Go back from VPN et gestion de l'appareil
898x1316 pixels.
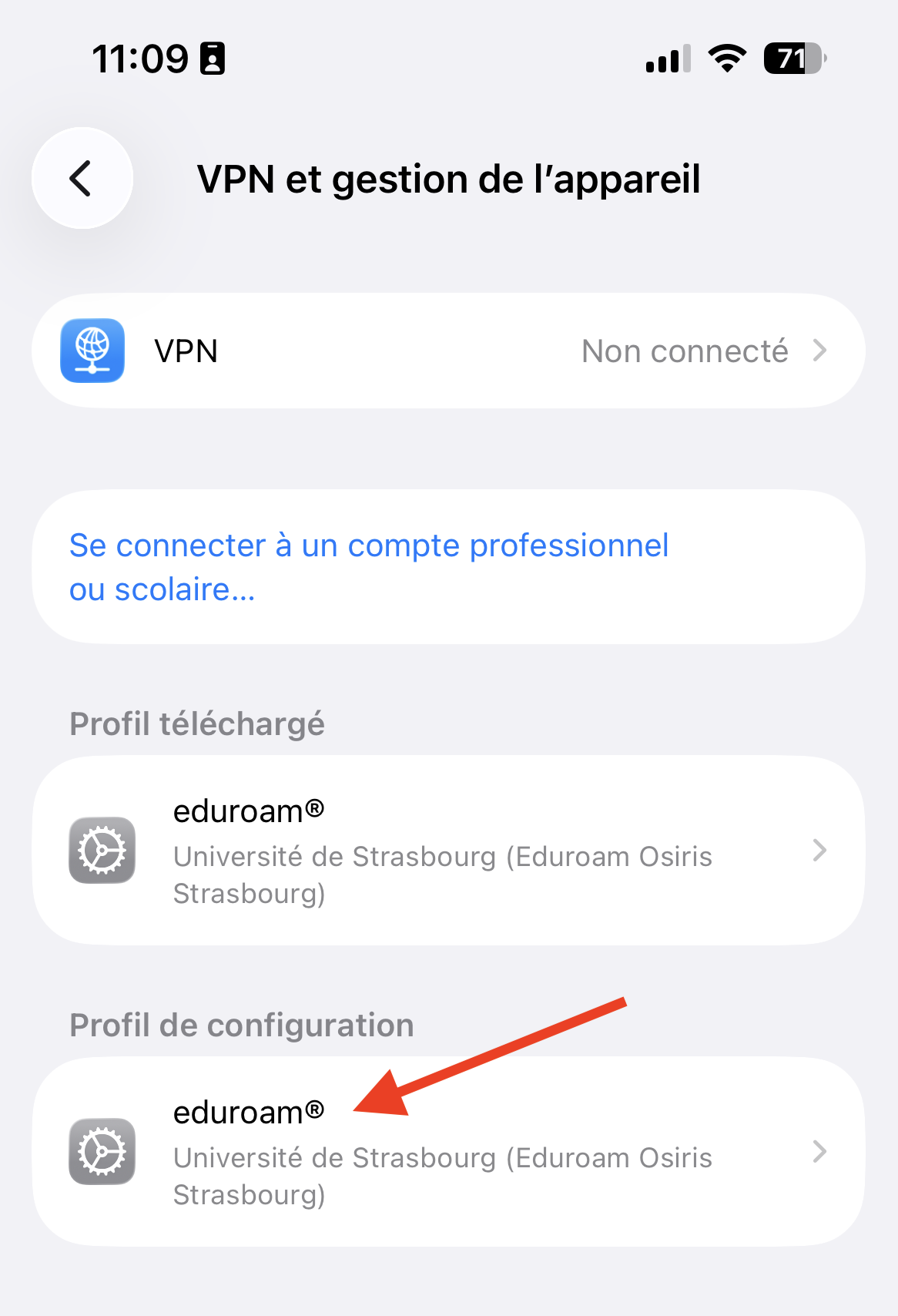click(82, 179)
